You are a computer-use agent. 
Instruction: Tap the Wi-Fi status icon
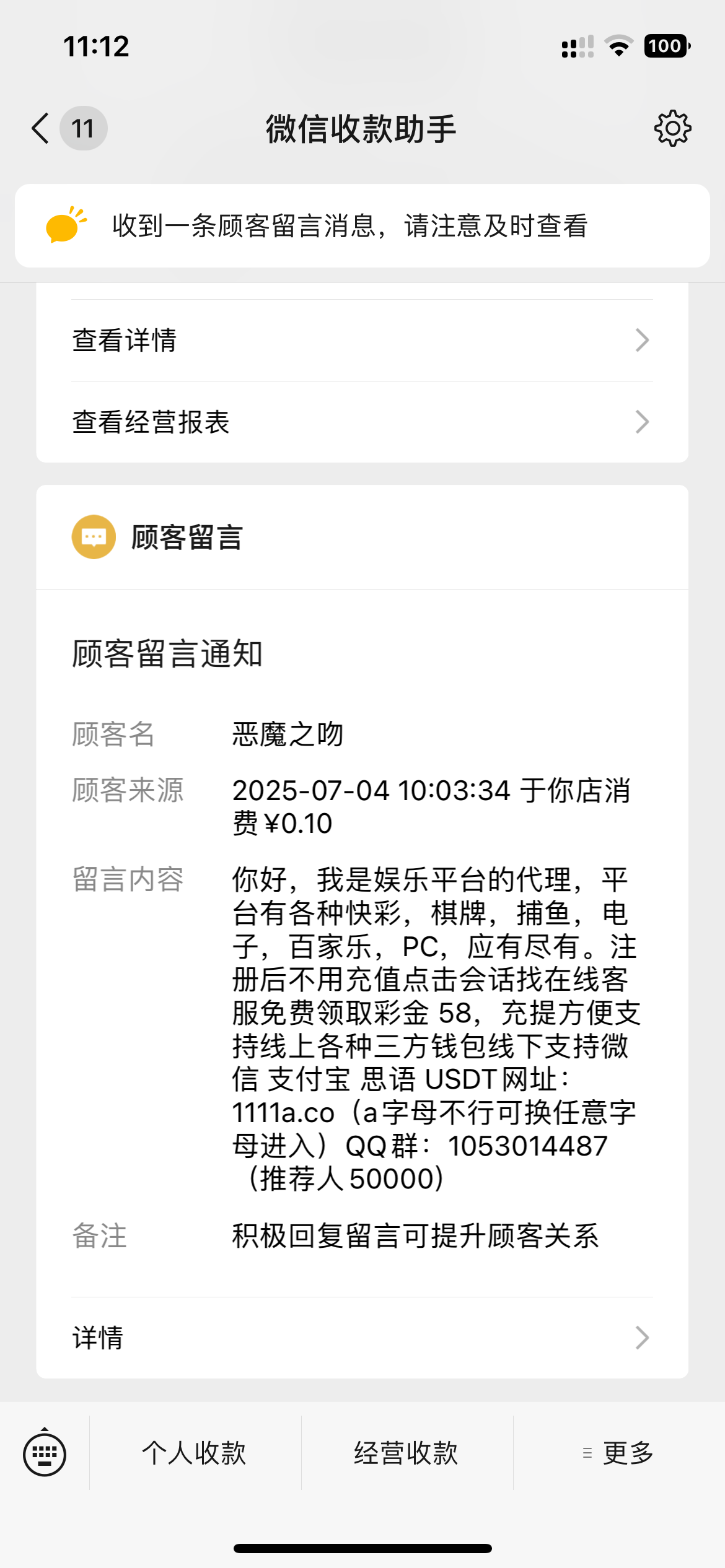[618, 45]
